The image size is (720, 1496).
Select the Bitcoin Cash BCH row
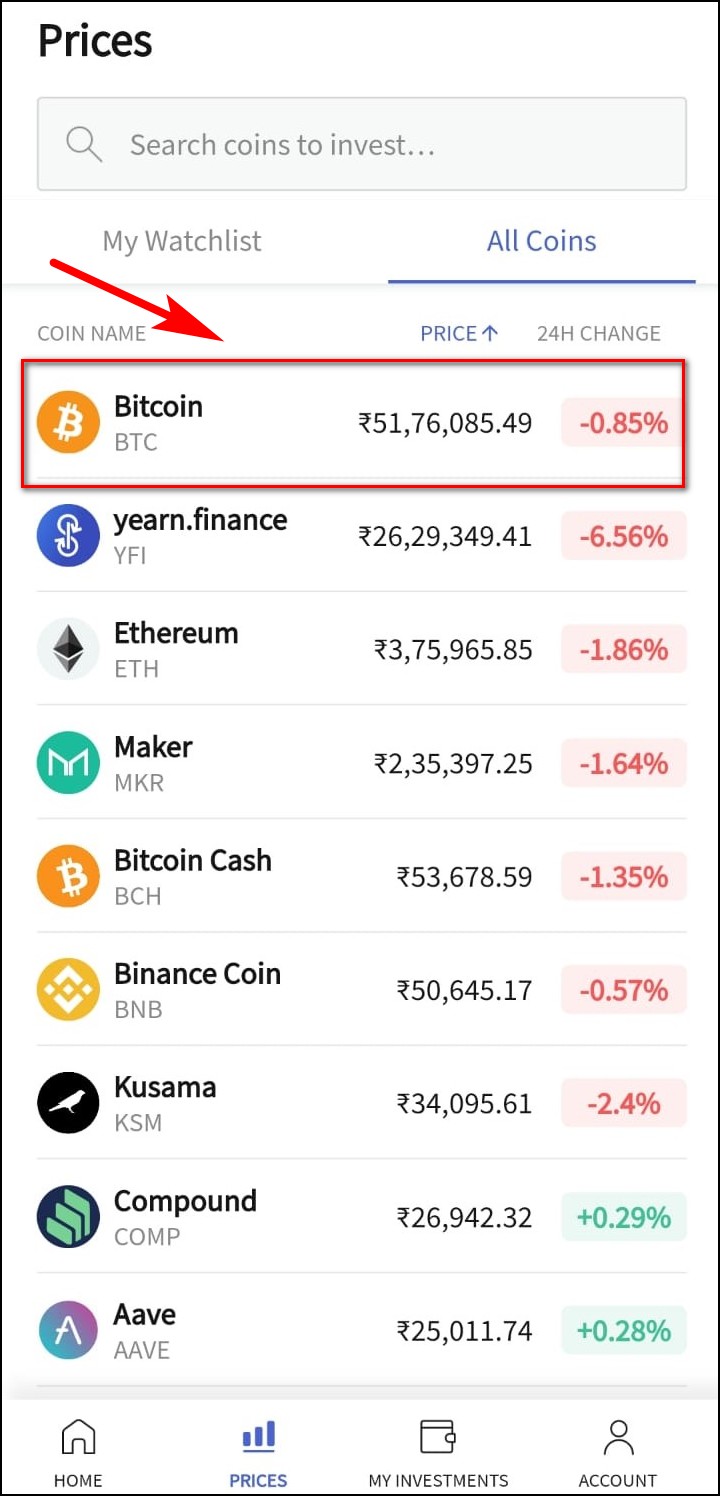pos(361,877)
